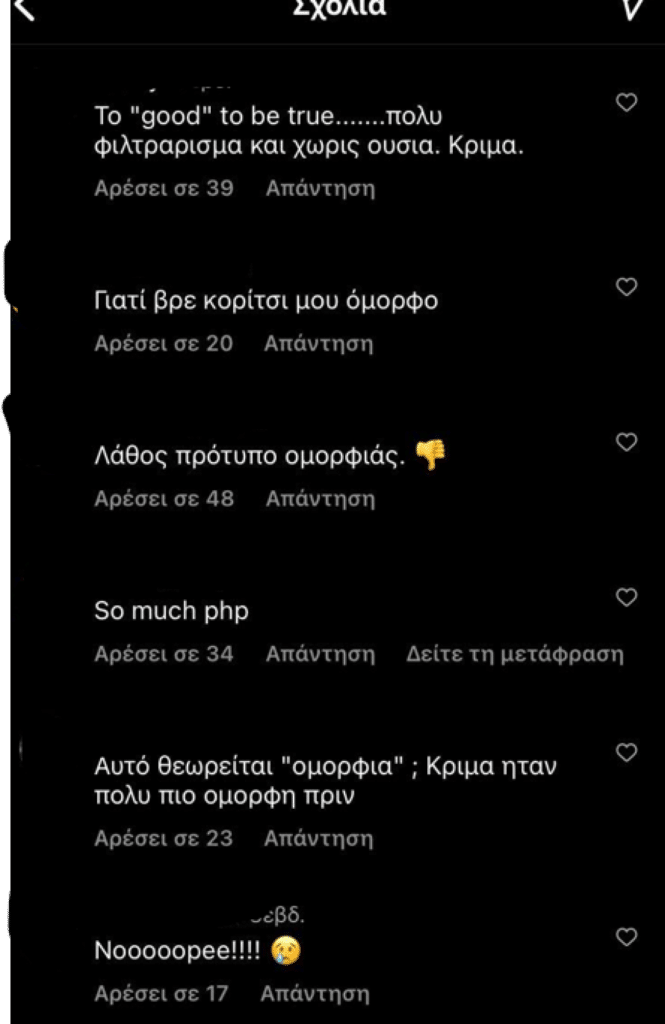Reply to the "Αυτό θεωρείται ομορφια" comment
This screenshot has height=1024, width=665.
[318, 838]
